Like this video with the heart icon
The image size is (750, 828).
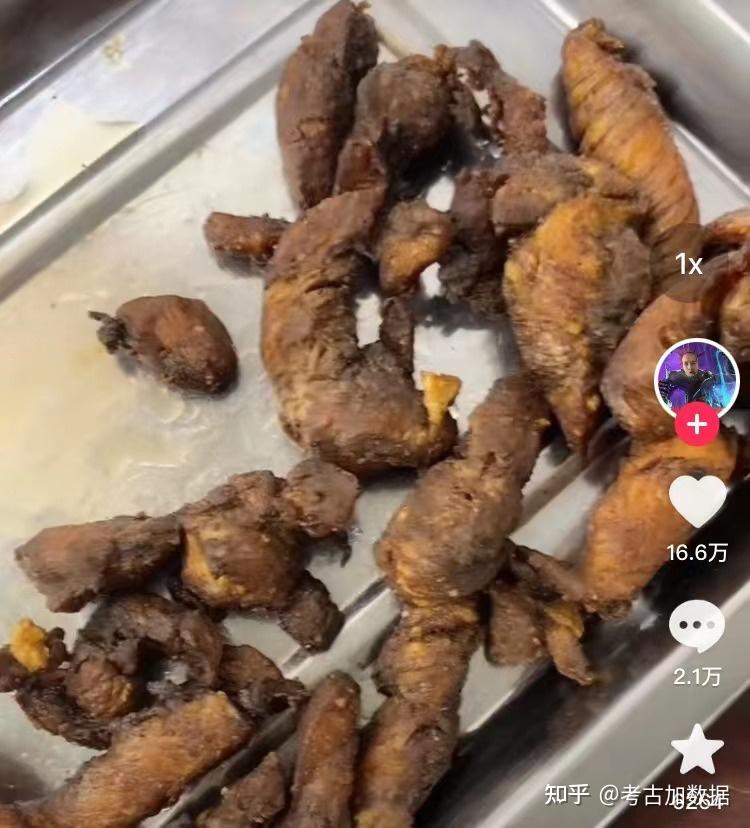coord(697,500)
